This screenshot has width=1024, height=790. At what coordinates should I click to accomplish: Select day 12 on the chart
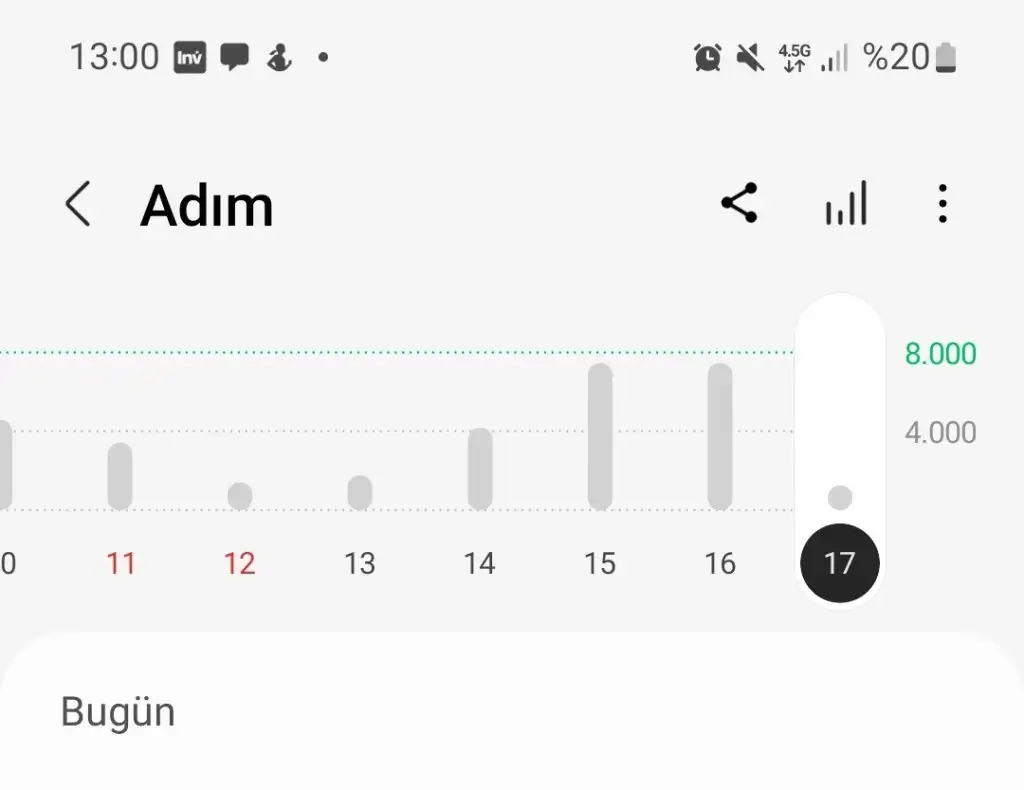(240, 563)
